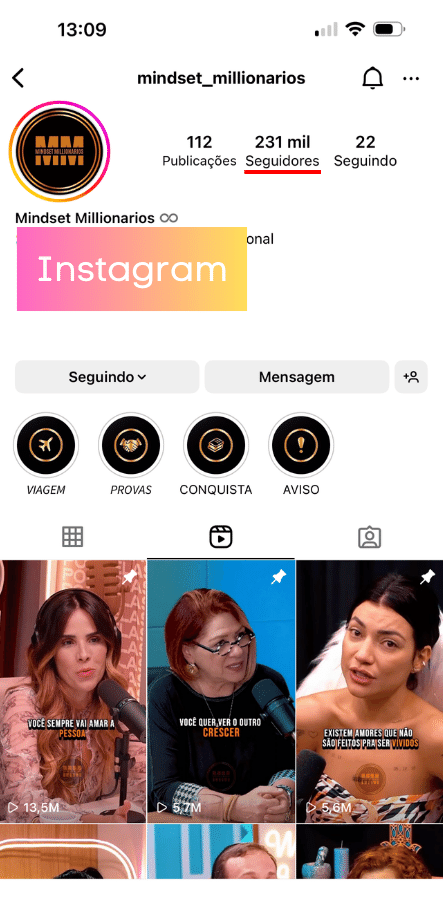Open the three-dot overflow menu

(x=411, y=79)
